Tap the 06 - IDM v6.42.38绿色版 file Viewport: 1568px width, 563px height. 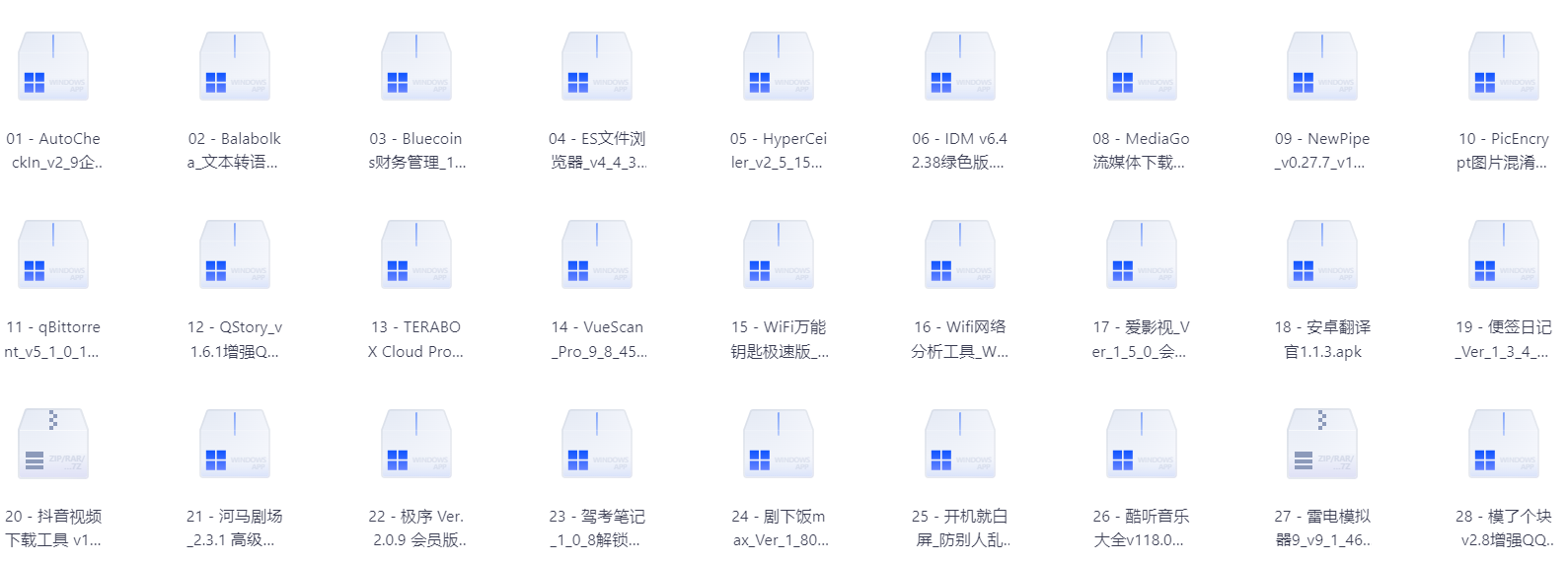click(x=960, y=67)
